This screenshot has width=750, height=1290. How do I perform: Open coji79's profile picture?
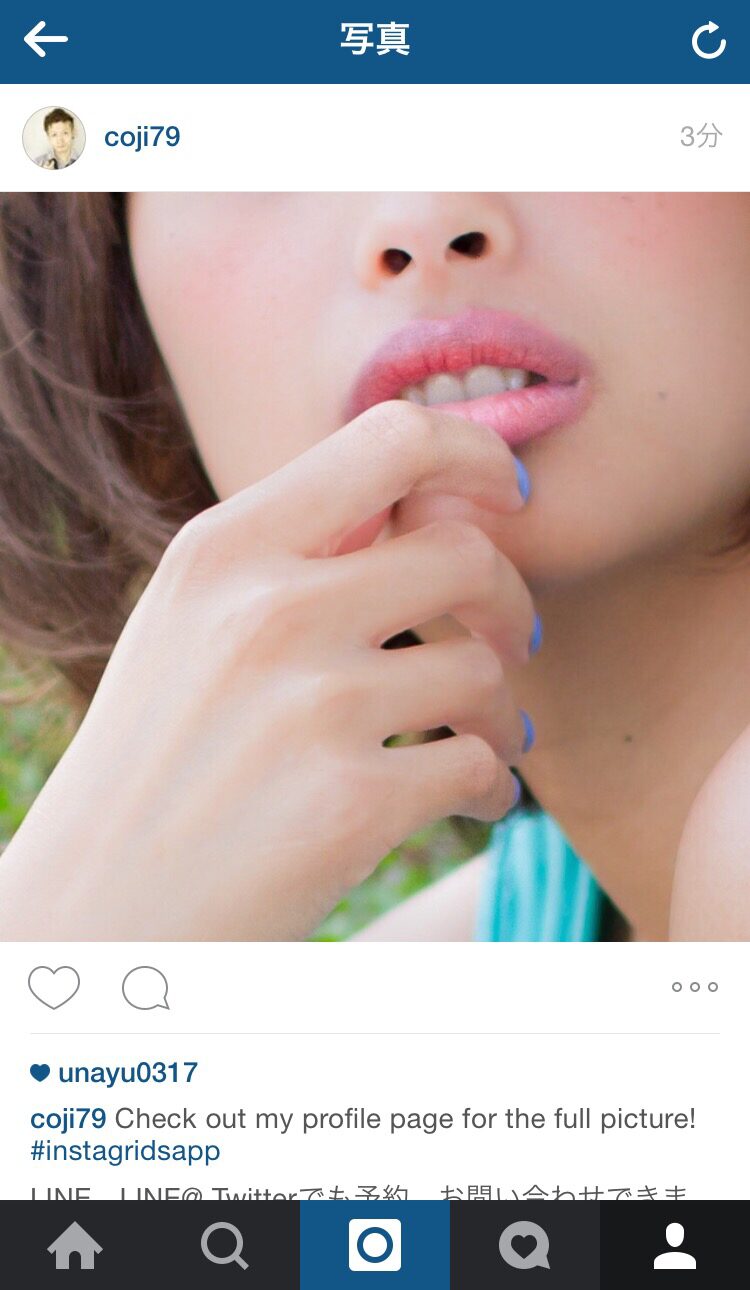54,138
